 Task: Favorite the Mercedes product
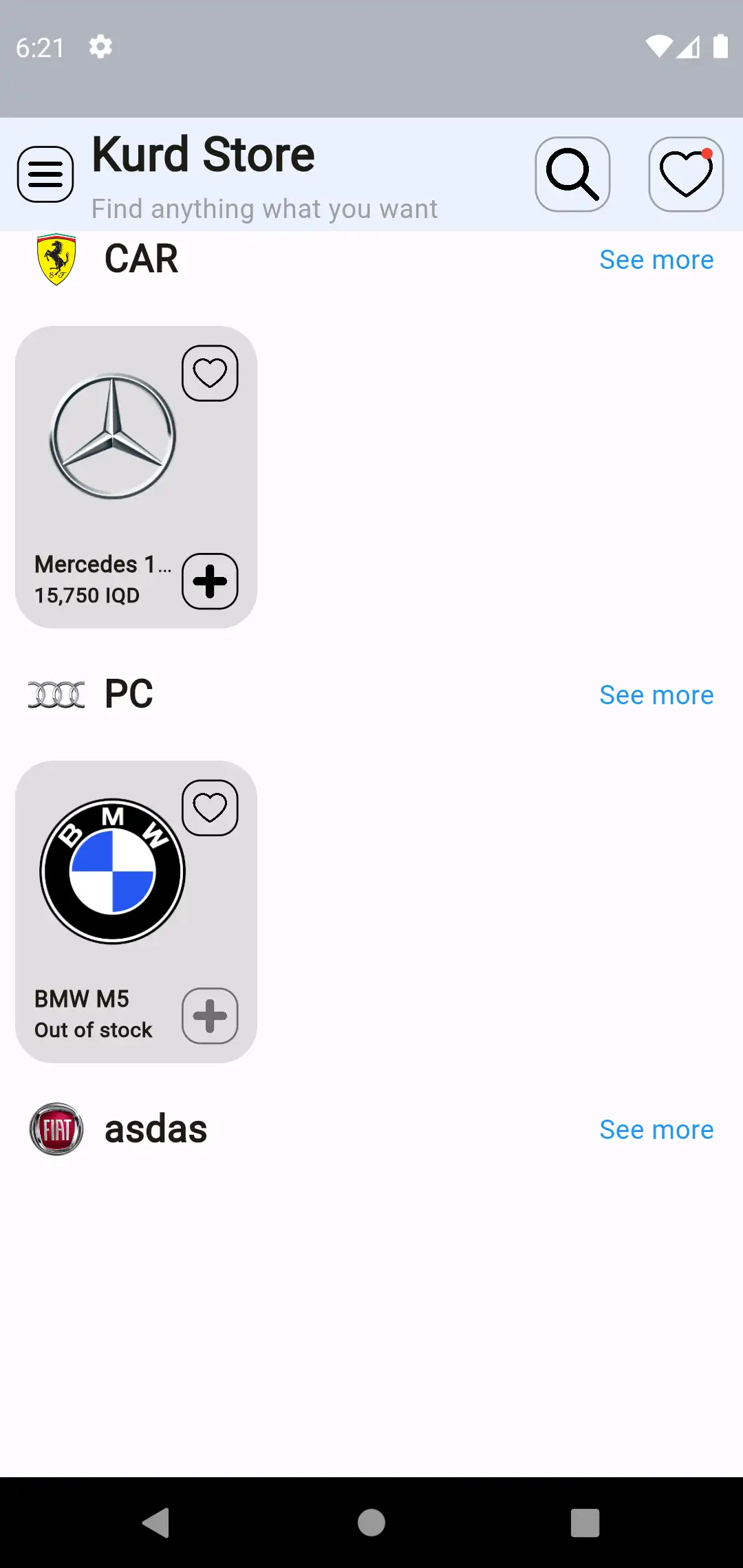pos(210,373)
